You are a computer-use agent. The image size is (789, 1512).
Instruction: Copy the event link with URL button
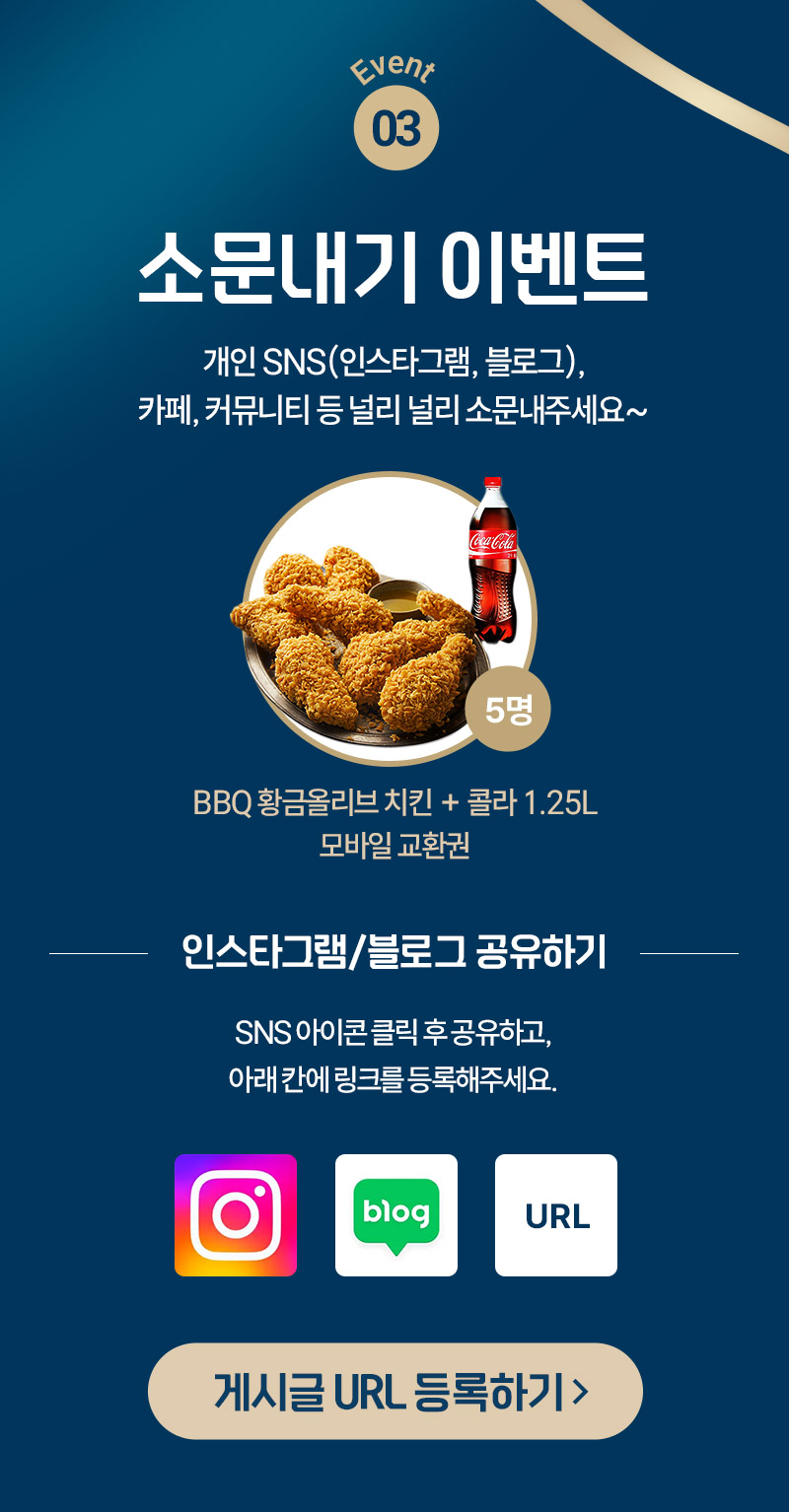[x=556, y=1215]
